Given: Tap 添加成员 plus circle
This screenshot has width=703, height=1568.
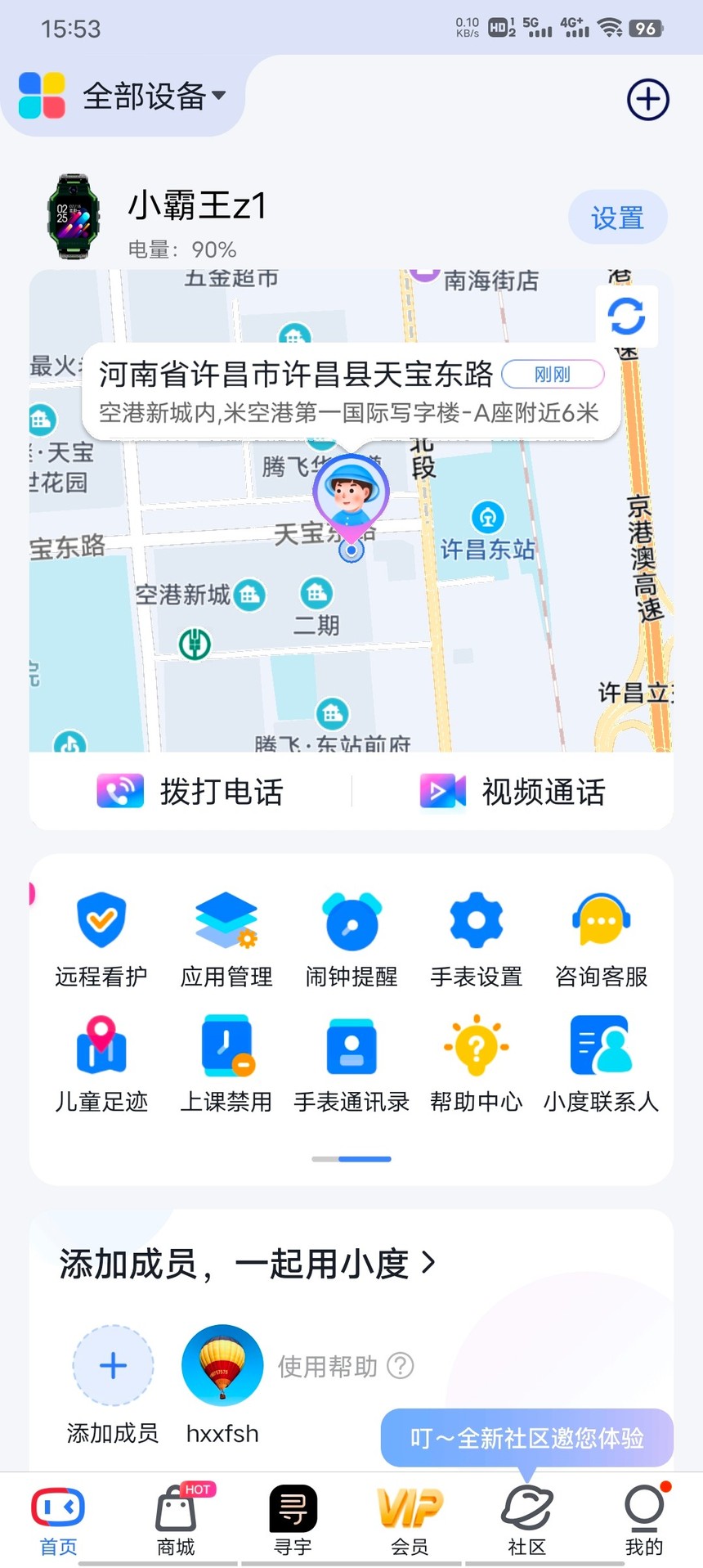Looking at the screenshot, I should click(x=113, y=1365).
